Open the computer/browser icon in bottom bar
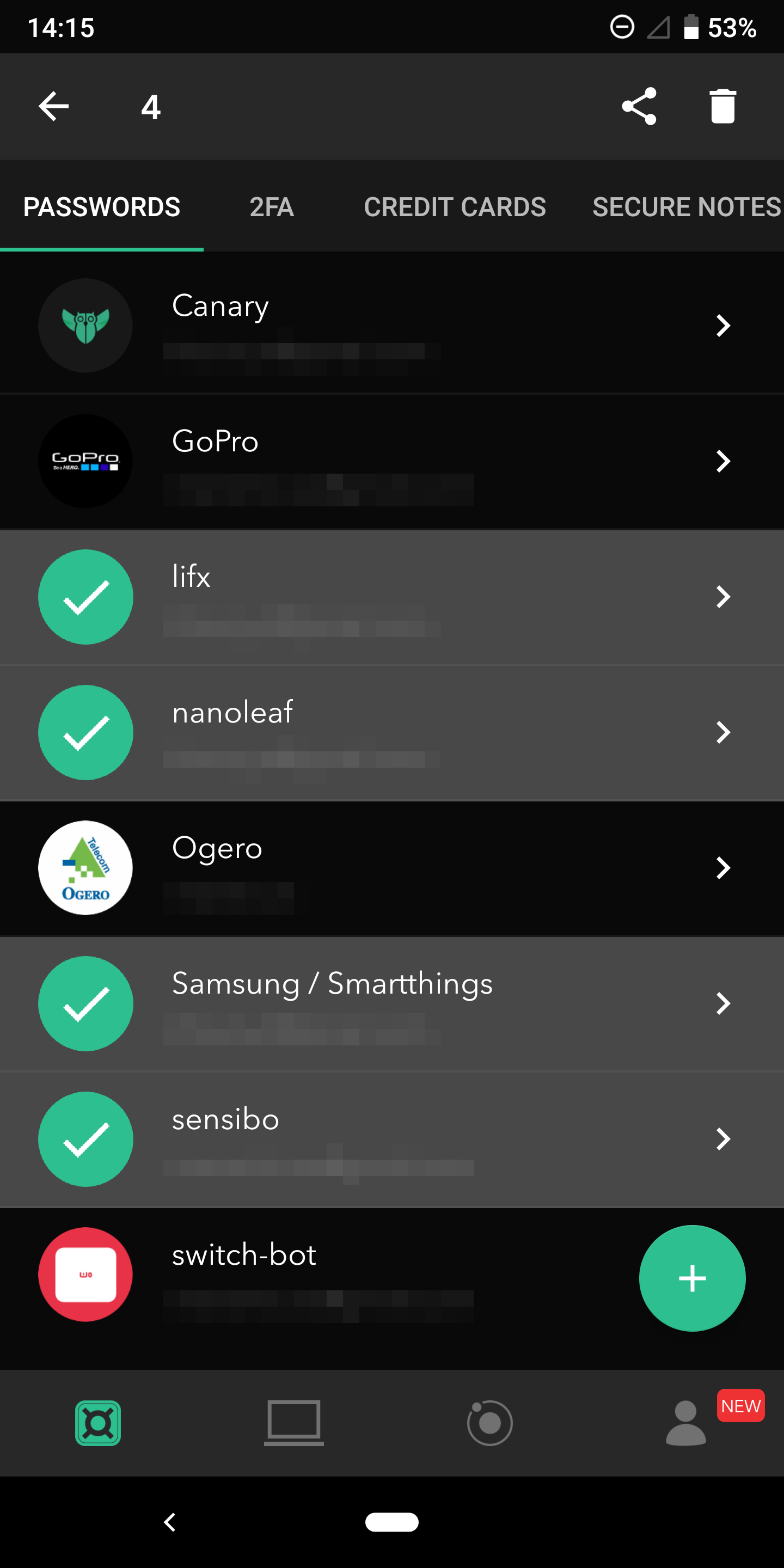 point(294,1423)
